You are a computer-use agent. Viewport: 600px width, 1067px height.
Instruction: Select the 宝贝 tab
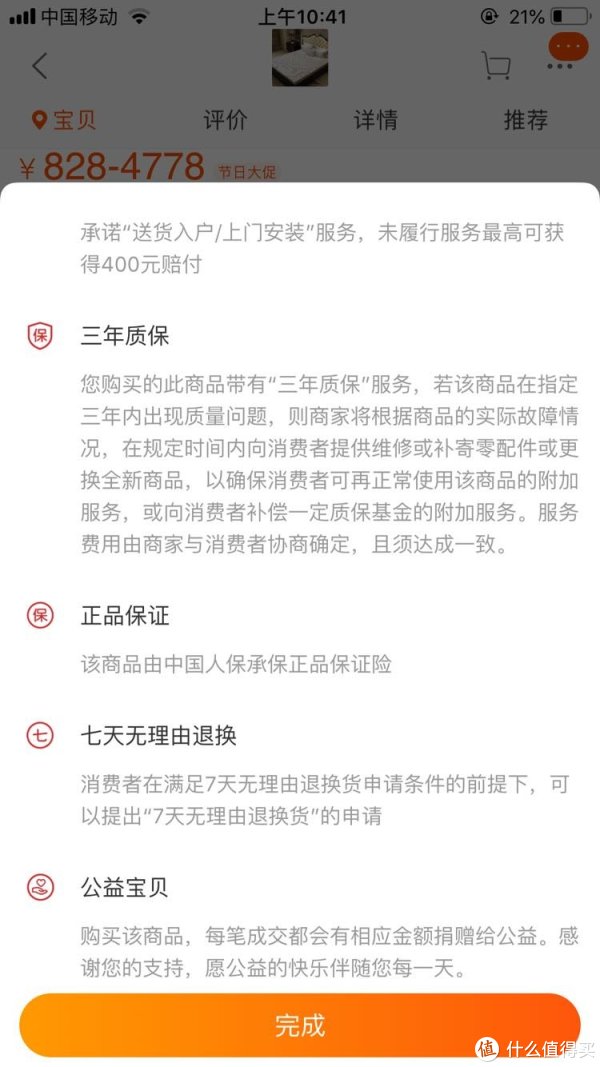point(64,120)
